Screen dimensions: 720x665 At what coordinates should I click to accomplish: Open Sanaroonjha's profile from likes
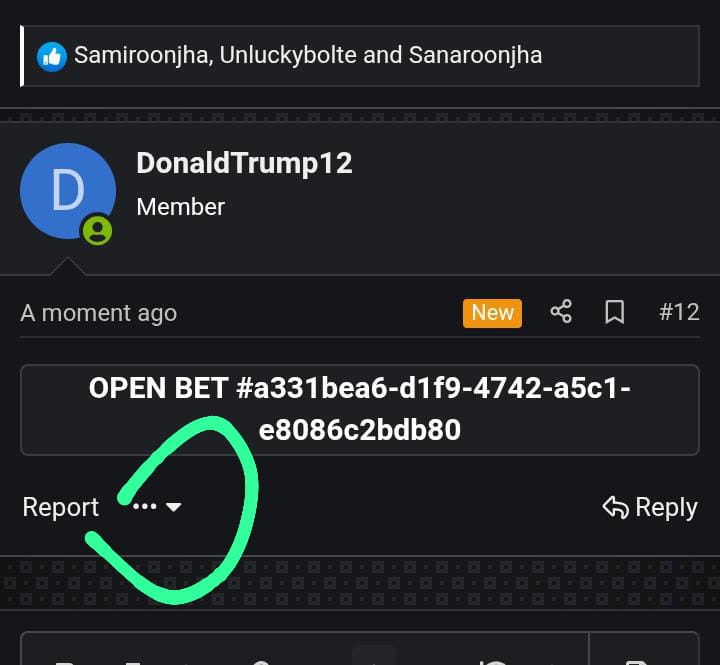475,55
